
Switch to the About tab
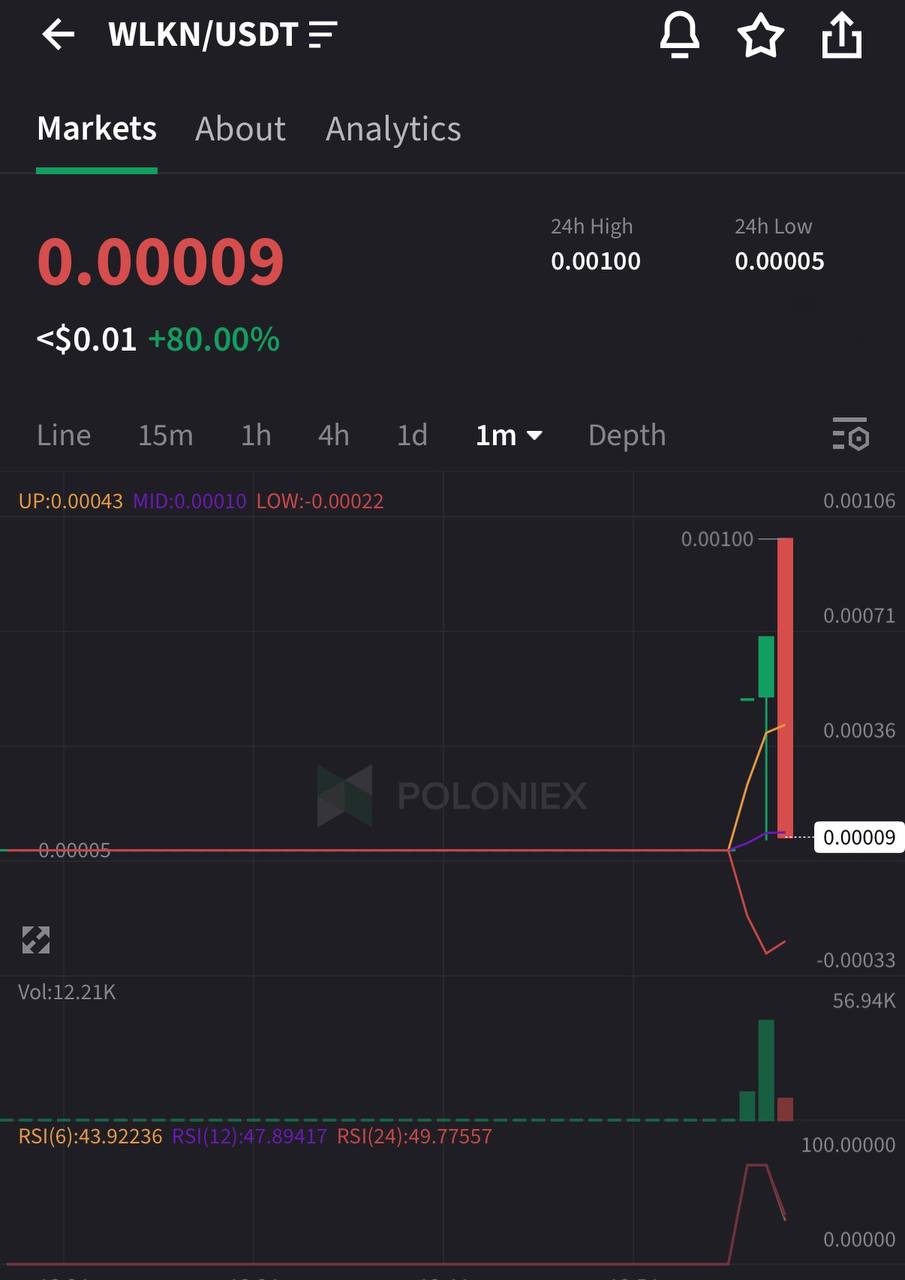pos(240,129)
